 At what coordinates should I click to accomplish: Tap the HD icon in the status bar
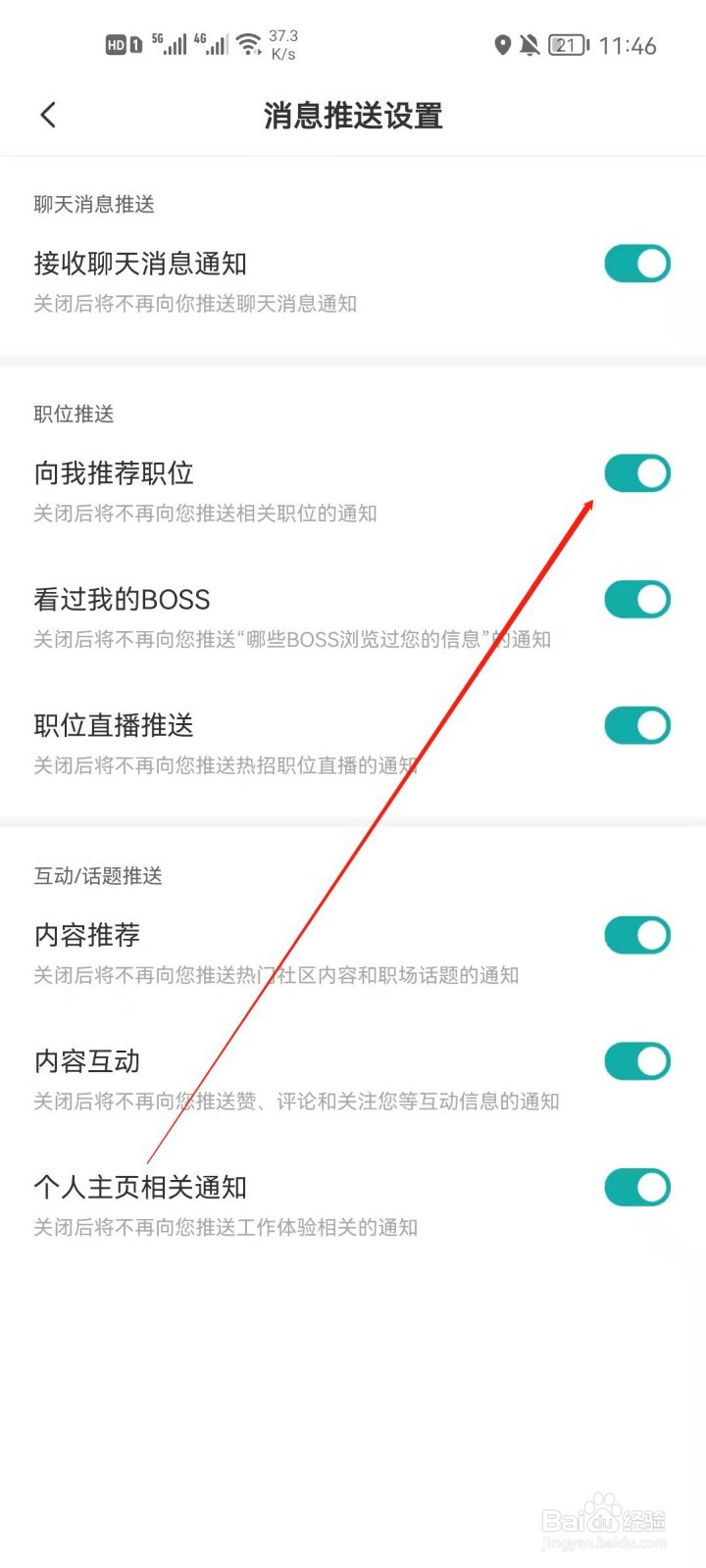point(115,43)
